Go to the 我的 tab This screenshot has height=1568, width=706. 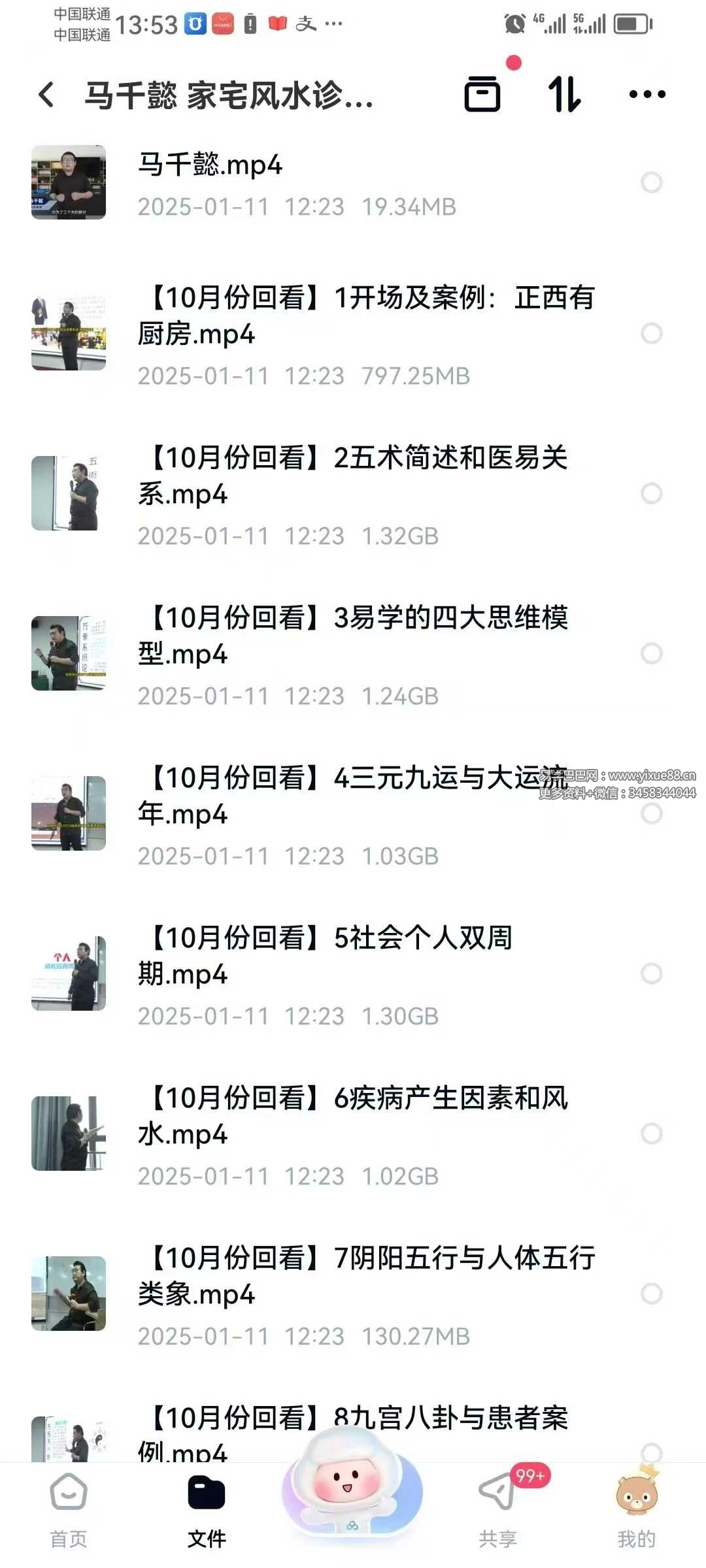point(637,1511)
